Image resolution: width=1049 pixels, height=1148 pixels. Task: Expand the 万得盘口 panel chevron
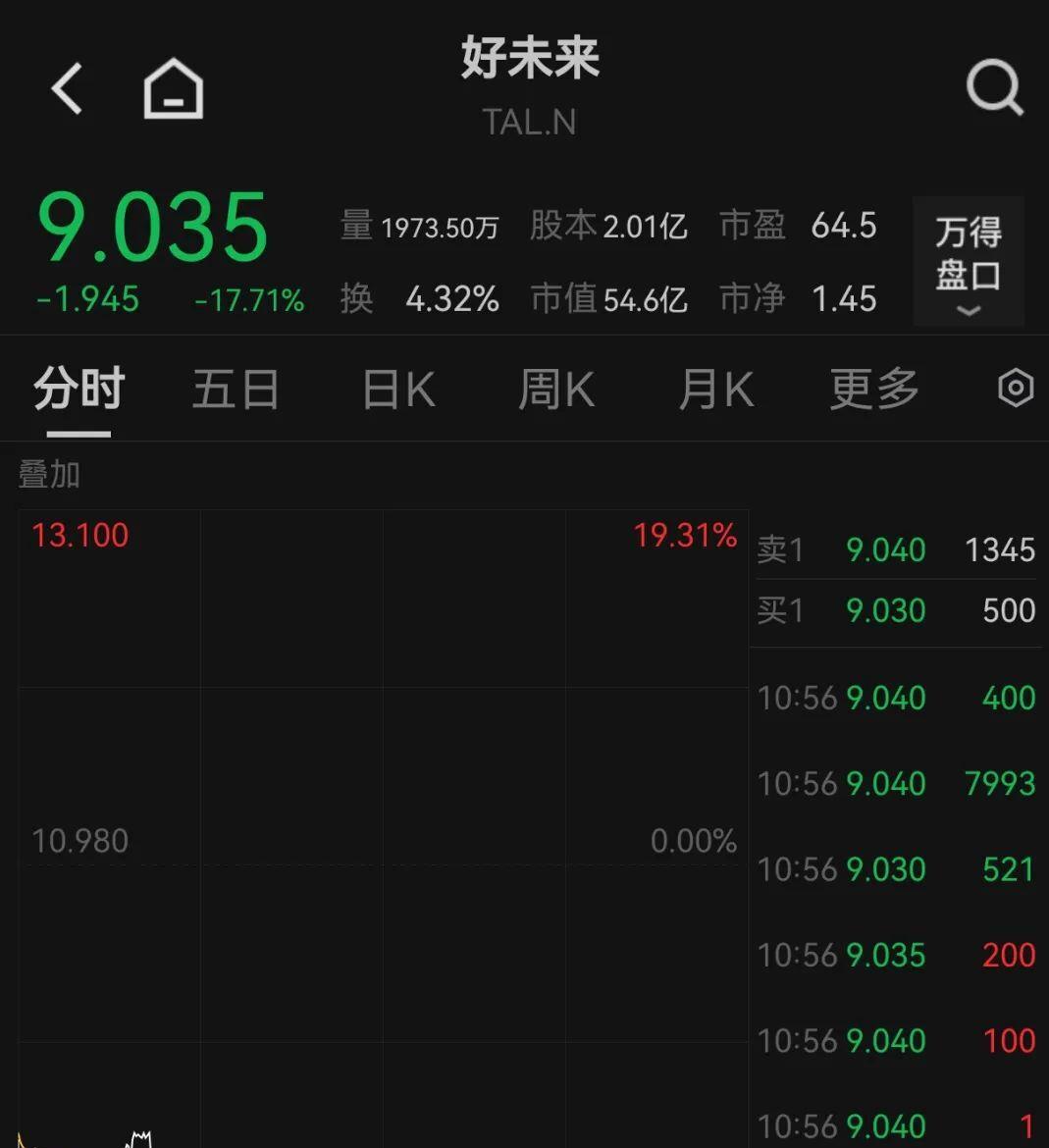tap(968, 312)
